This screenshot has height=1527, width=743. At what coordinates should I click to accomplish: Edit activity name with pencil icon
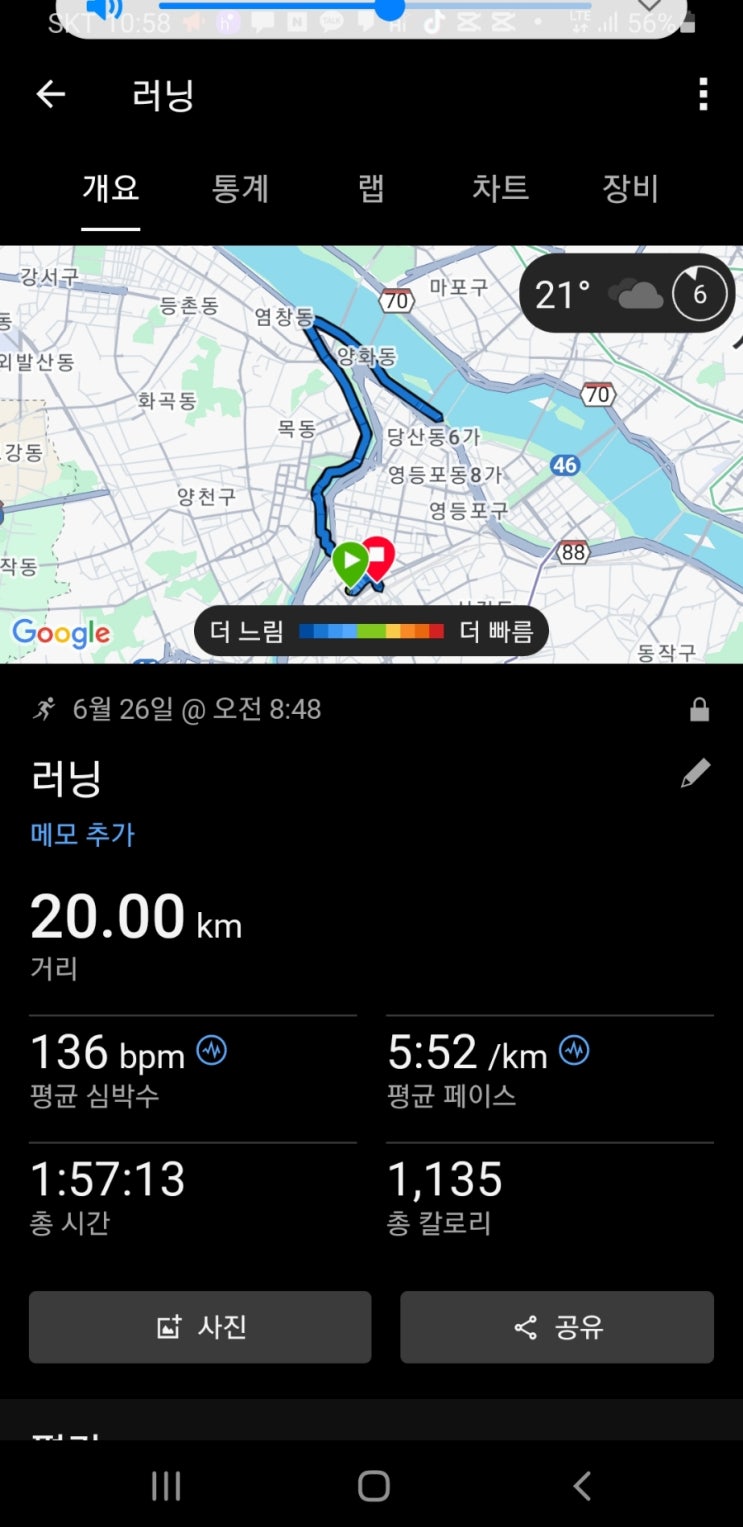point(695,773)
